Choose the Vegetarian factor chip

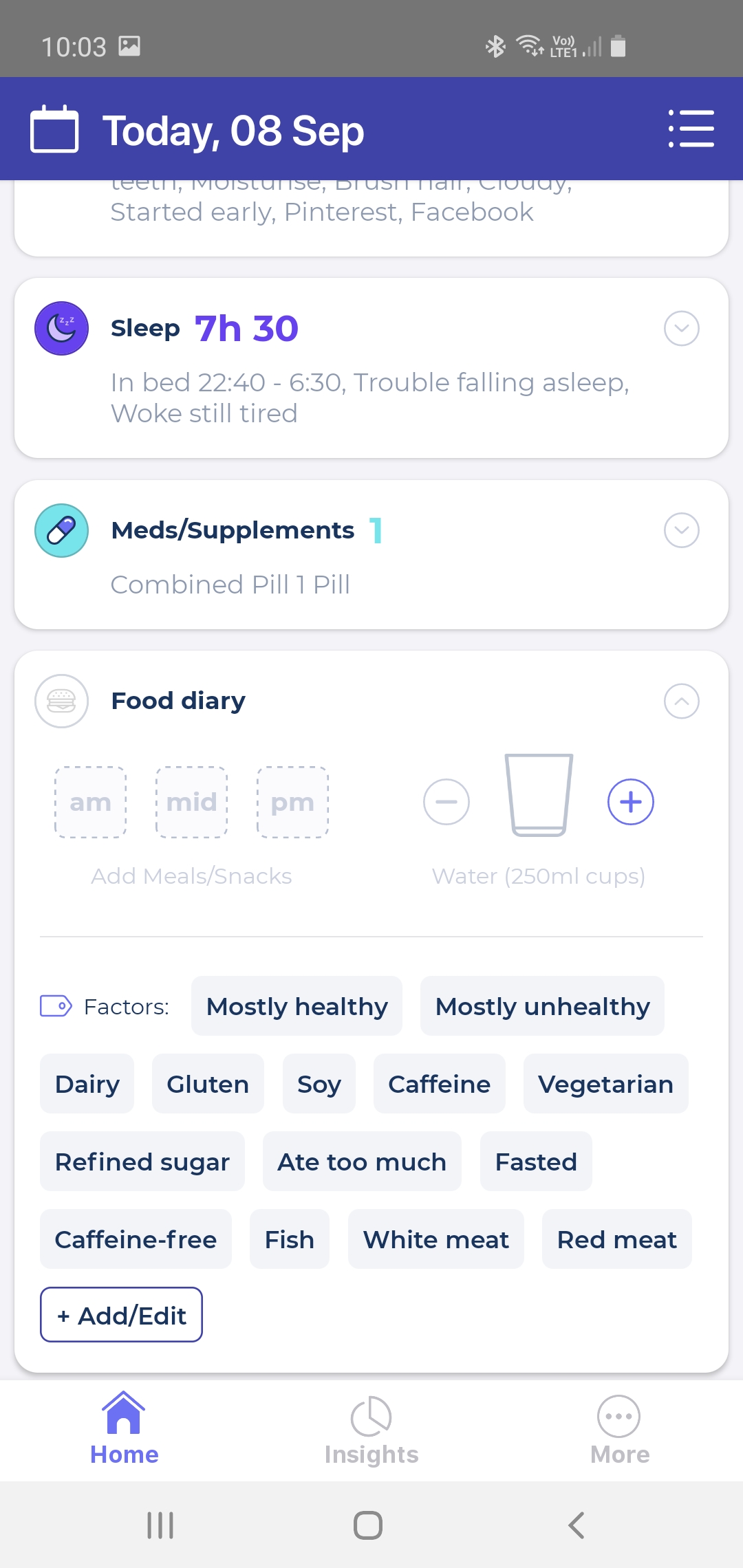click(x=606, y=1084)
